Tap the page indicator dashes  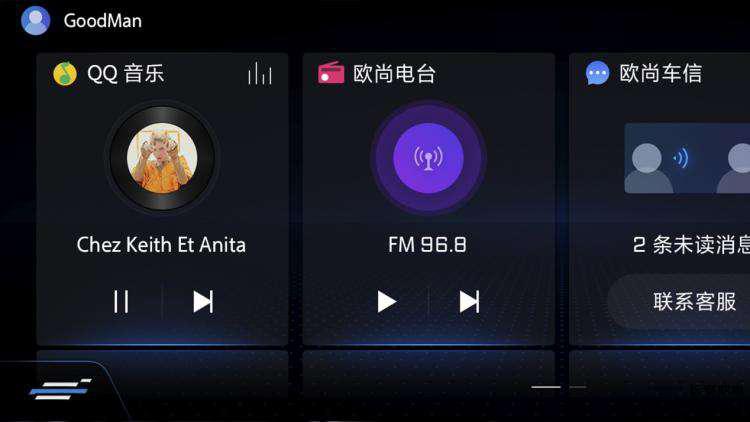coord(558,386)
